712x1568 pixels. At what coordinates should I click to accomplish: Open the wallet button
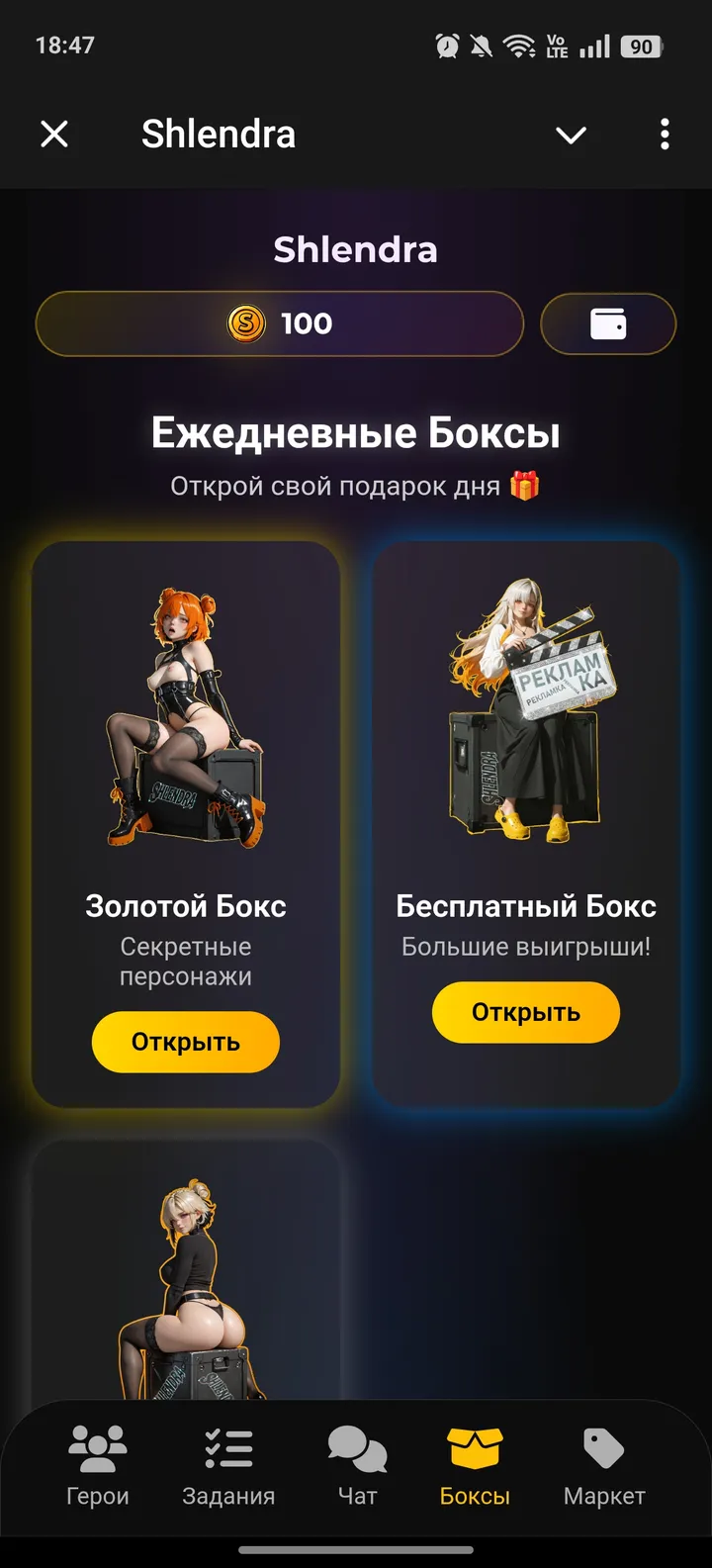608,323
